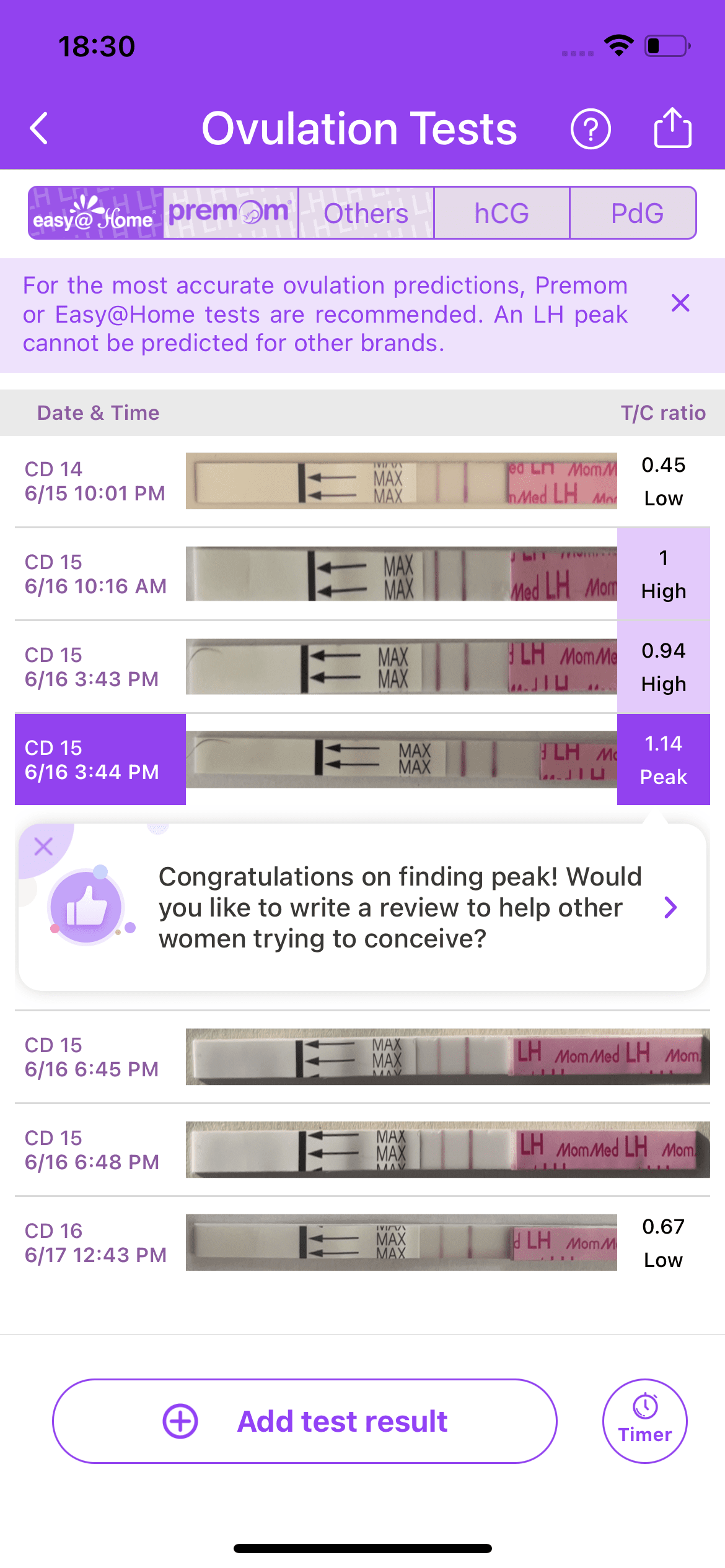Open the 6/16 6:45 PM test entry
This screenshot has width=725, height=1568.
[x=362, y=1057]
